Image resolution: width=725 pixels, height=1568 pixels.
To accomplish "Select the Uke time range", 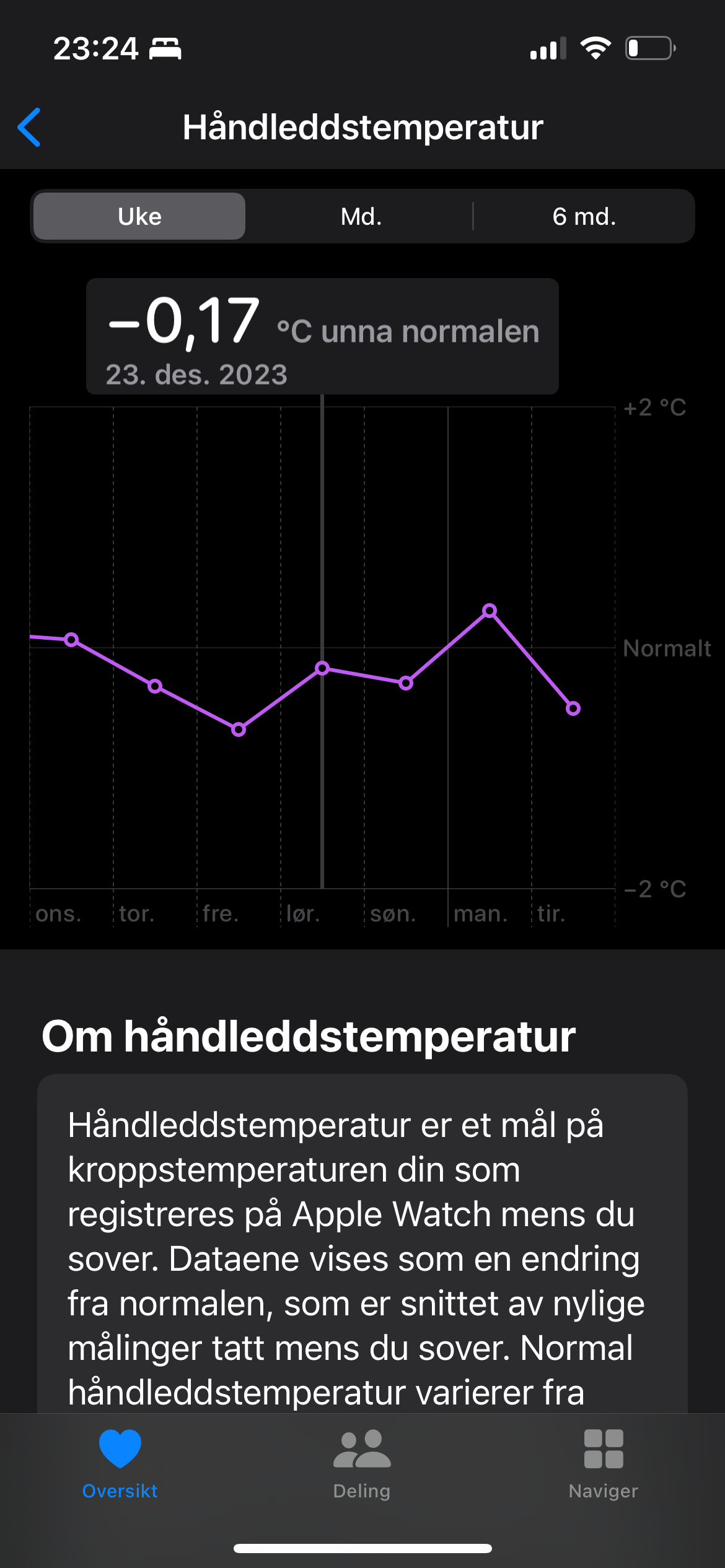I will [x=139, y=217].
